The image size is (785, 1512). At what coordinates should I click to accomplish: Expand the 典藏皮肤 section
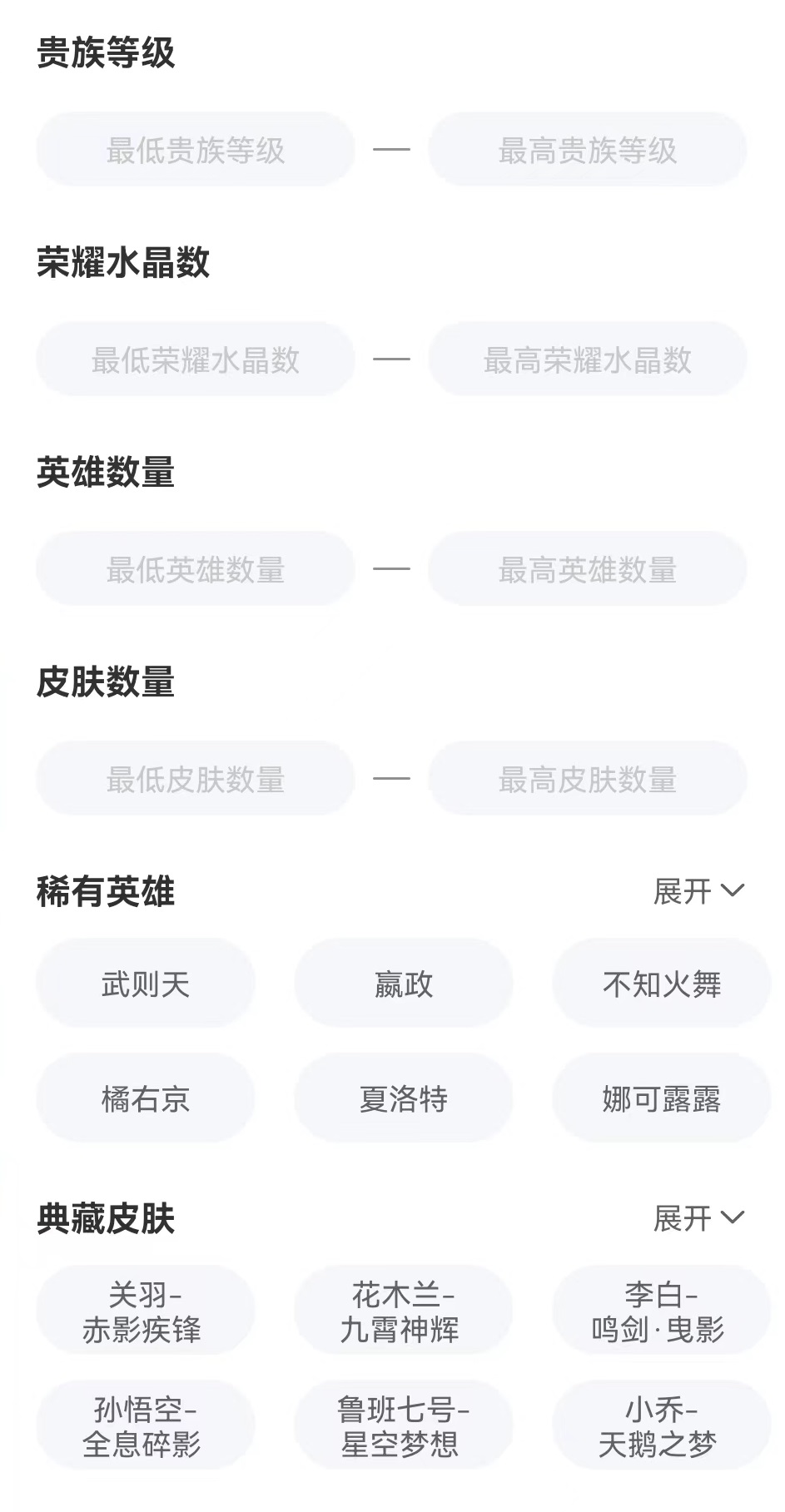(698, 1218)
